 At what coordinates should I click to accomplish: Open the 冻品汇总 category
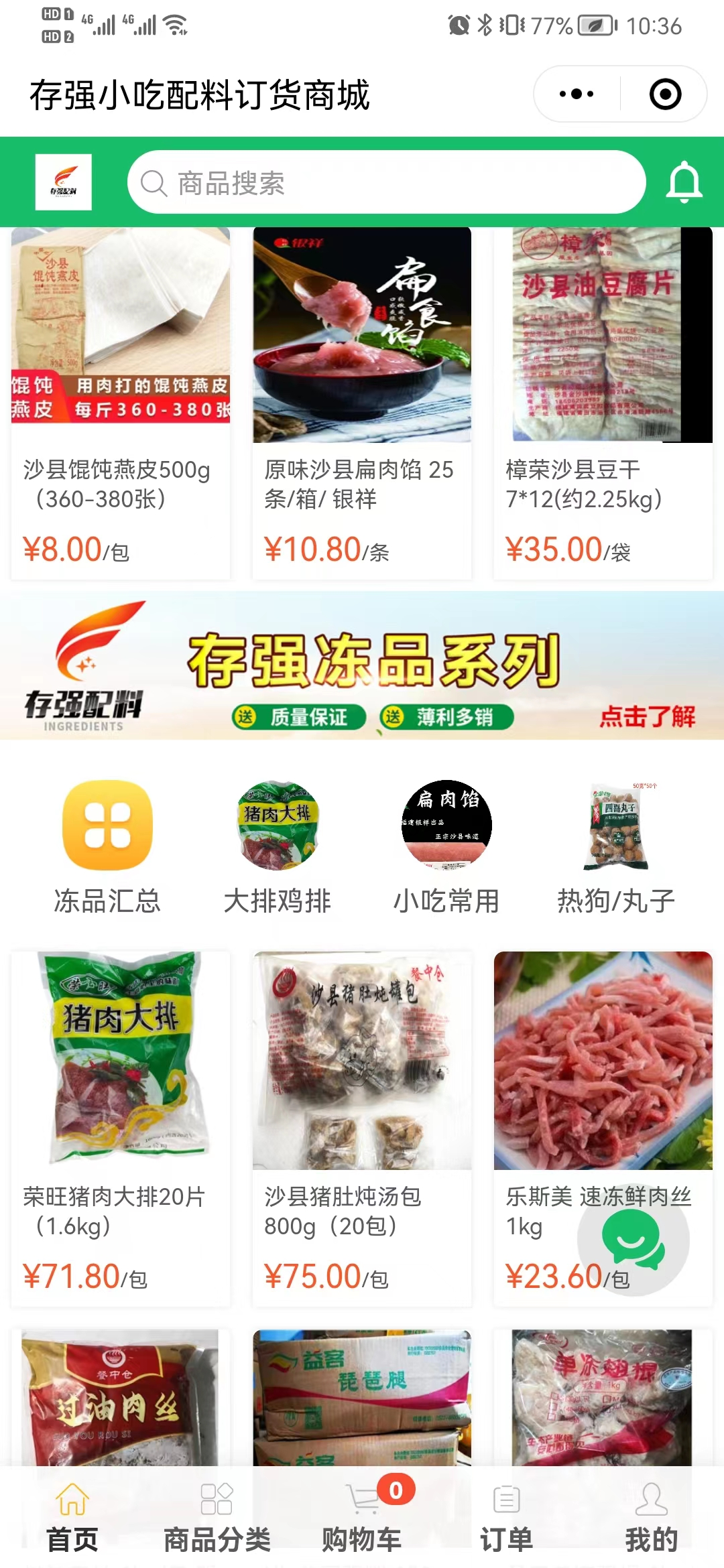107,848
